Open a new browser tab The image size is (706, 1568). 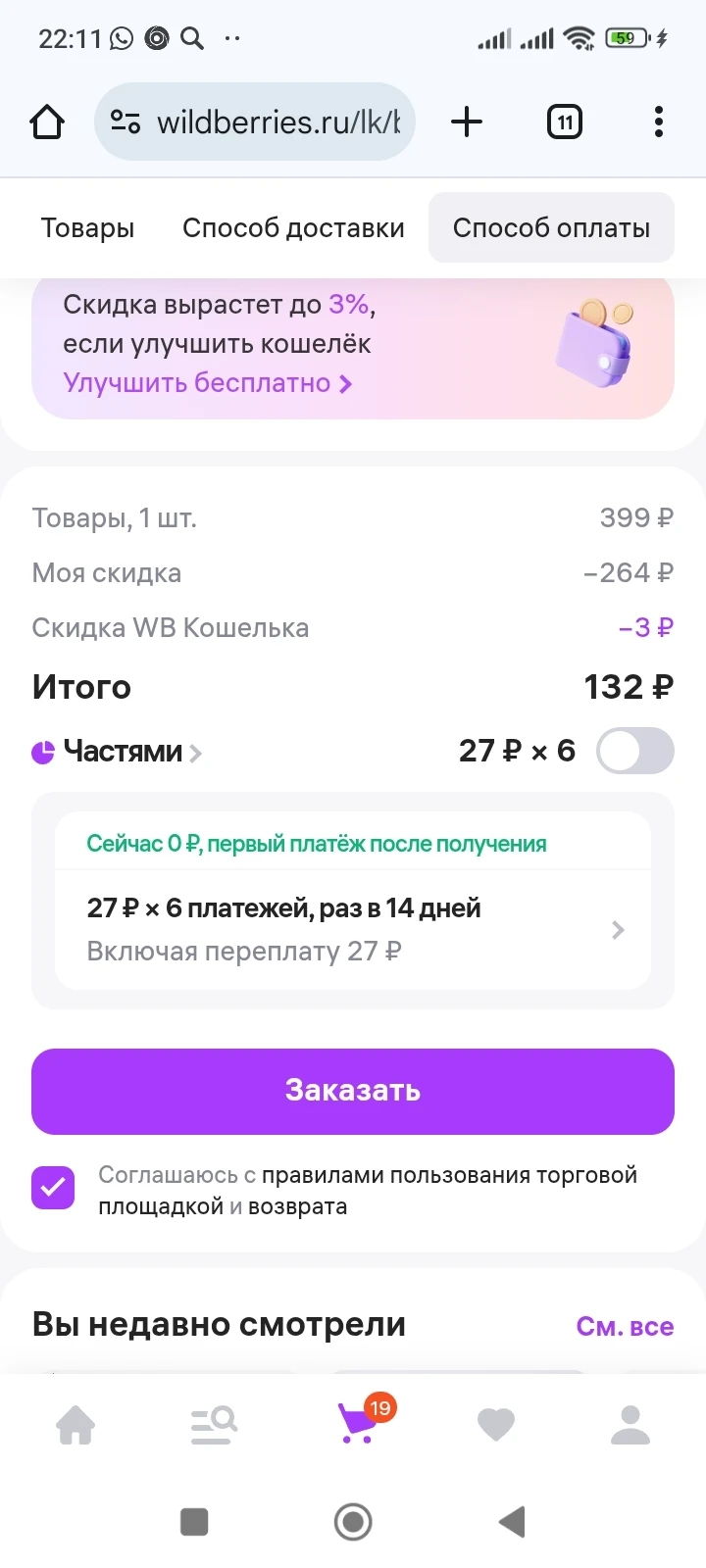click(x=467, y=122)
